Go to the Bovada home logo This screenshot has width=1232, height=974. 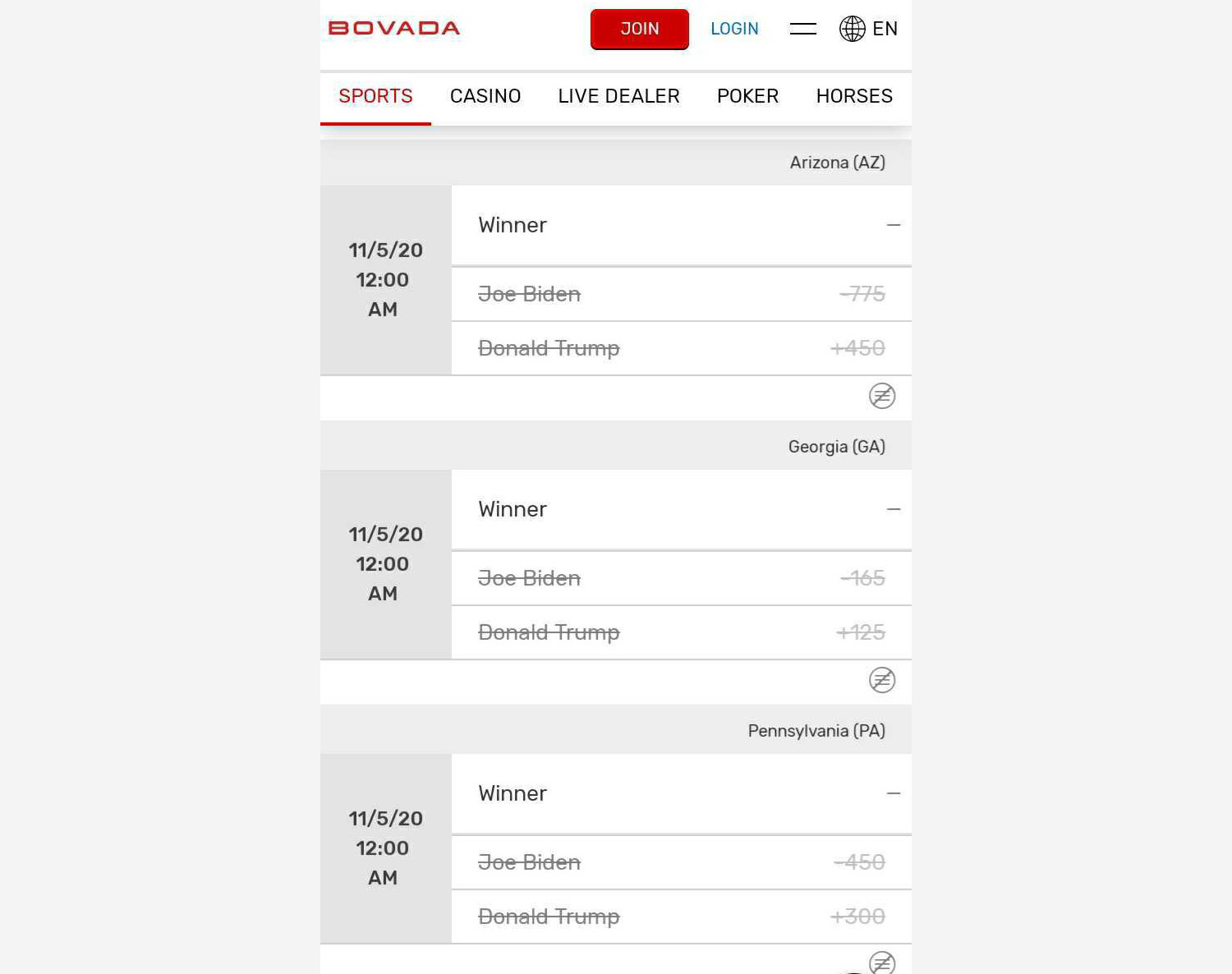pyautogui.click(x=394, y=29)
